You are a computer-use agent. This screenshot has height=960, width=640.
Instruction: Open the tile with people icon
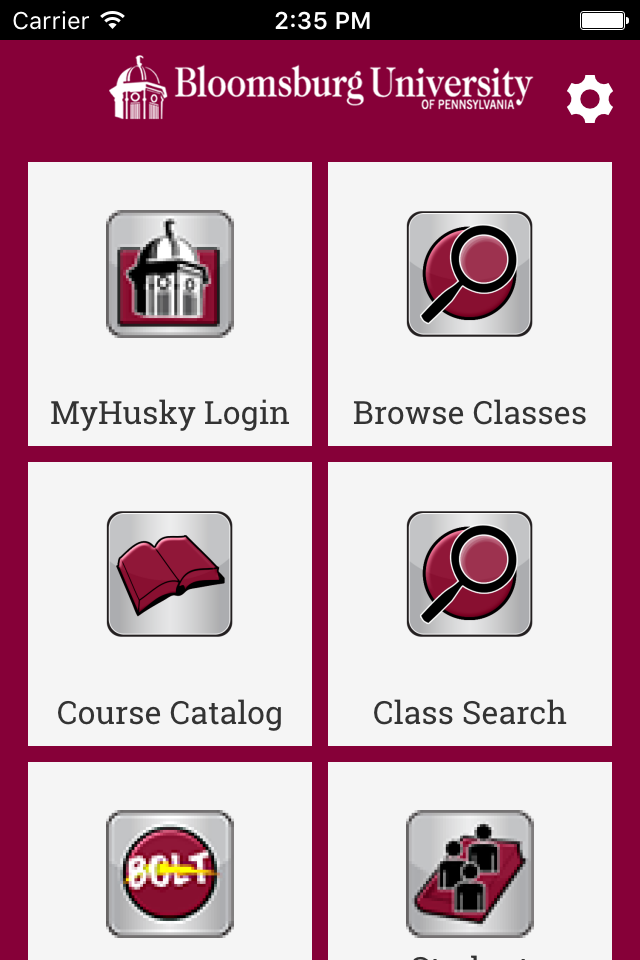click(470, 861)
